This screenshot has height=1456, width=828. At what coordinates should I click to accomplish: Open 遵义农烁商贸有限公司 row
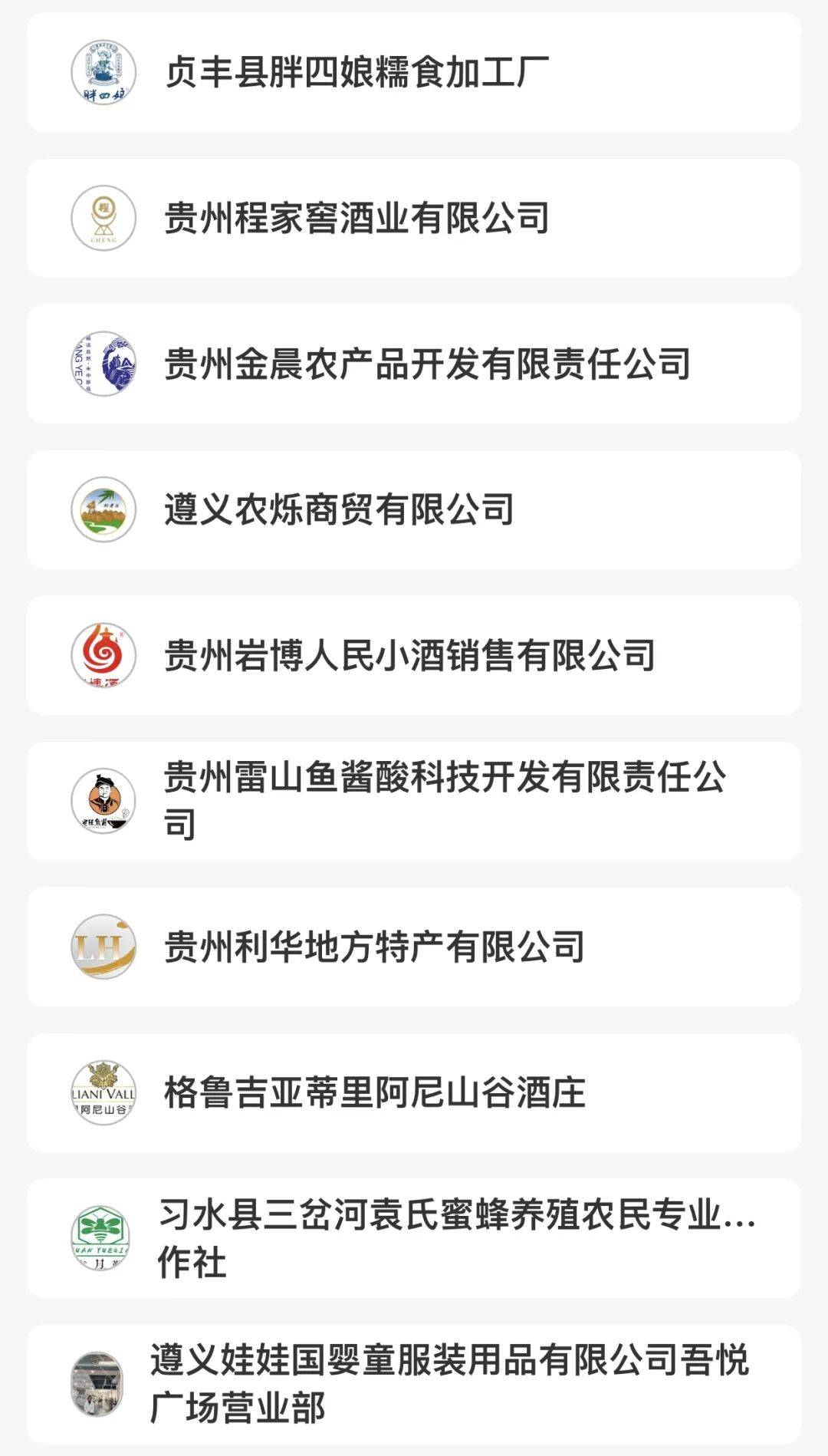pos(414,509)
